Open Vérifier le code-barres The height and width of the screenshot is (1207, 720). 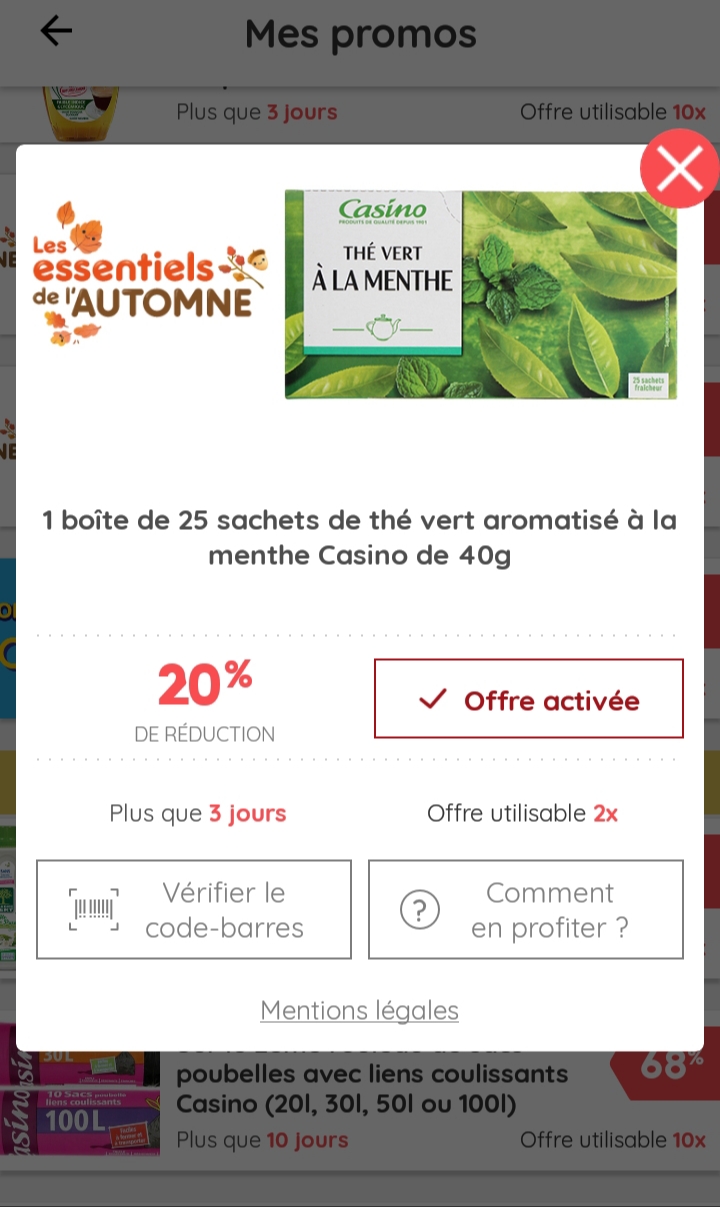pyautogui.click(x=194, y=910)
